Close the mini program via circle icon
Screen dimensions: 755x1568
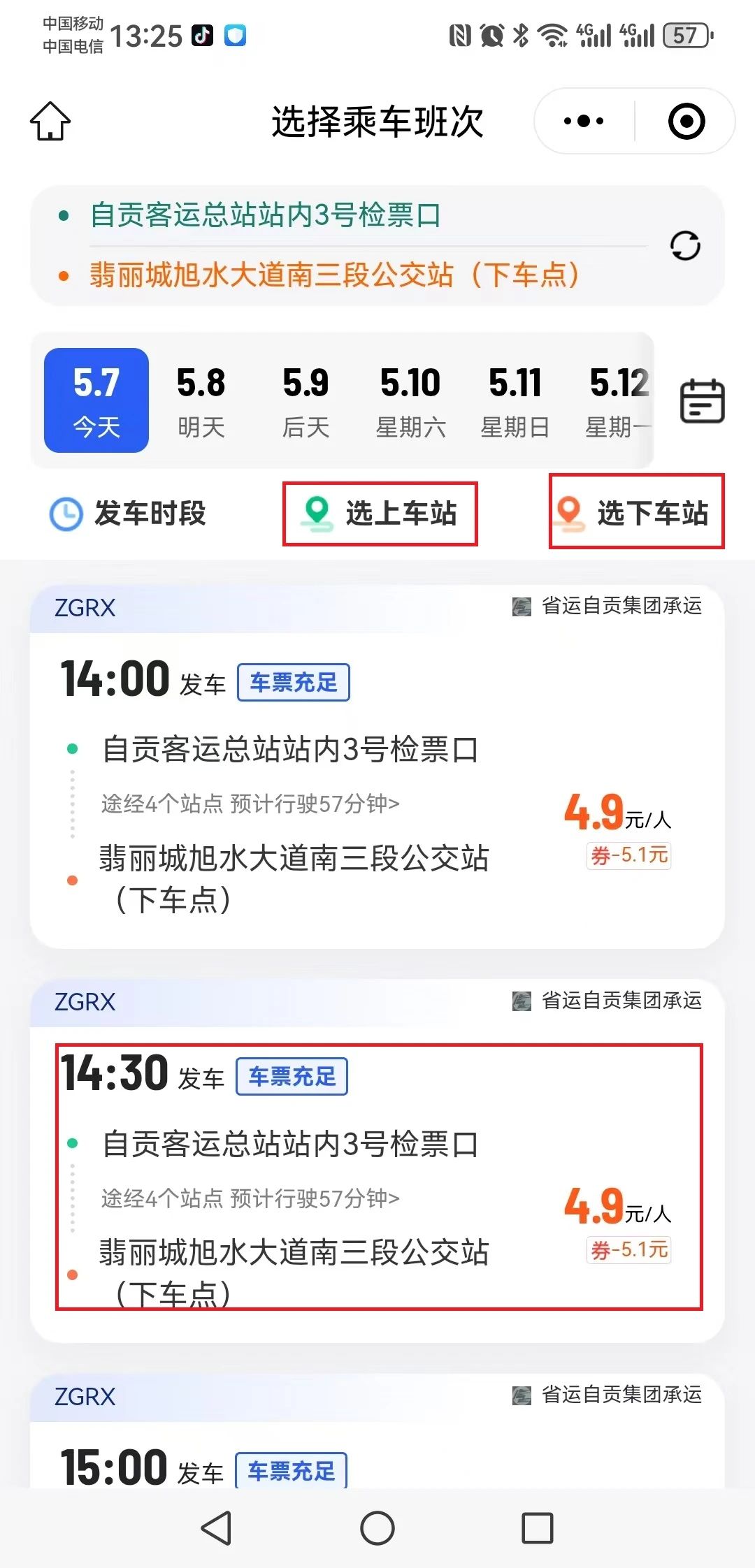686,121
